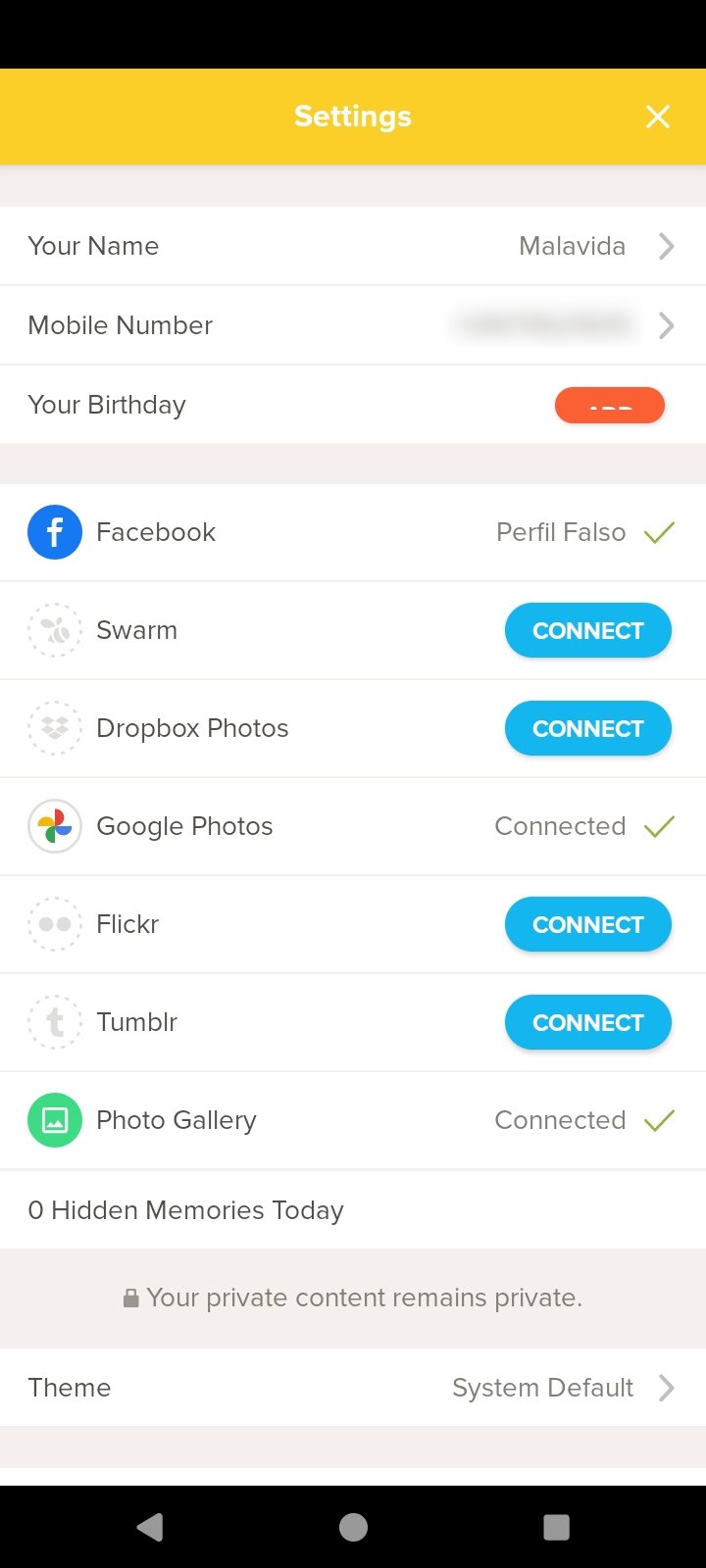Connect the Swarm account
The width and height of the screenshot is (706, 1568).
587,630
